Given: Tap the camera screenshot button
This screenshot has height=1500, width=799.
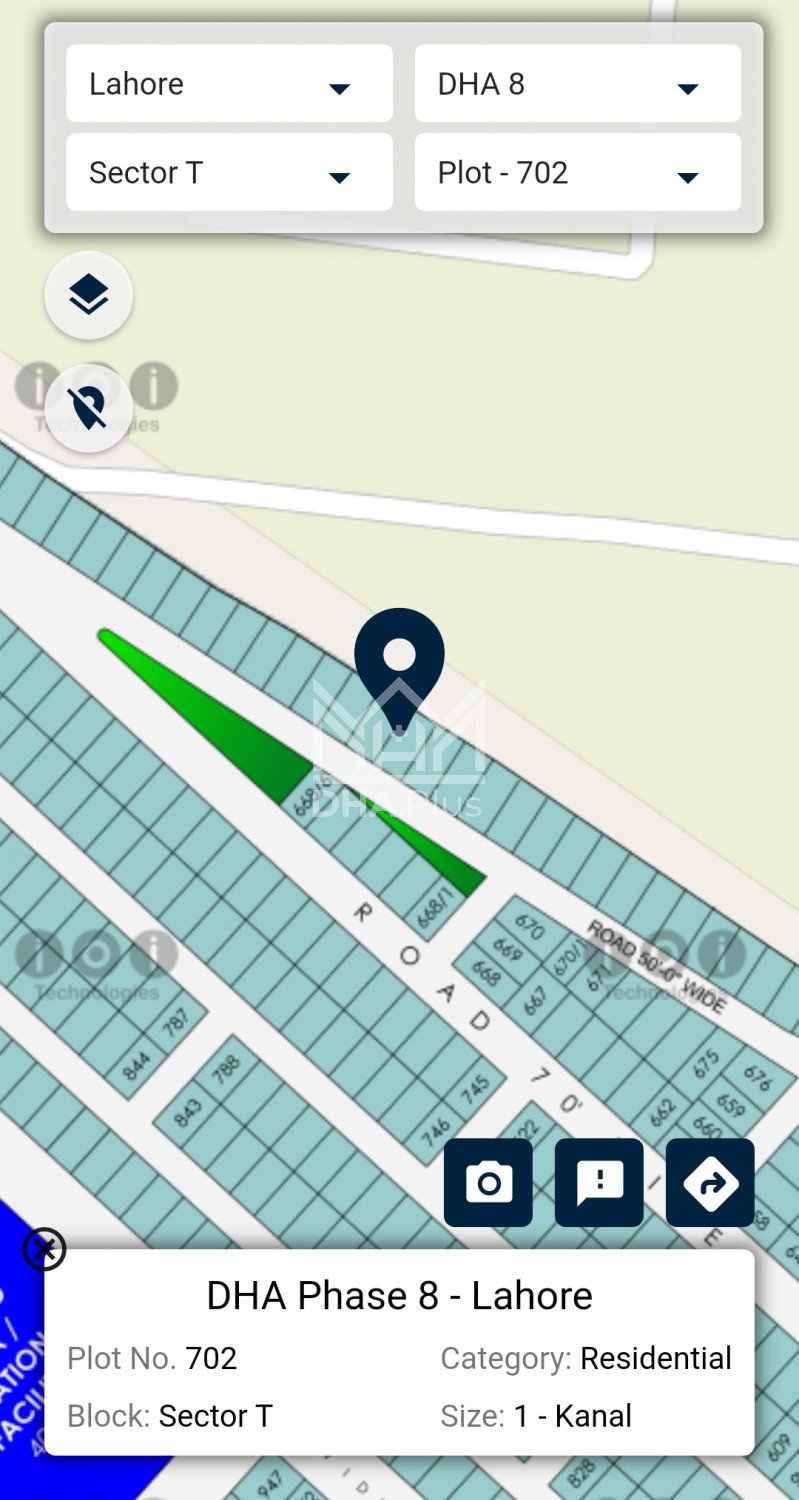Looking at the screenshot, I should [x=488, y=1182].
